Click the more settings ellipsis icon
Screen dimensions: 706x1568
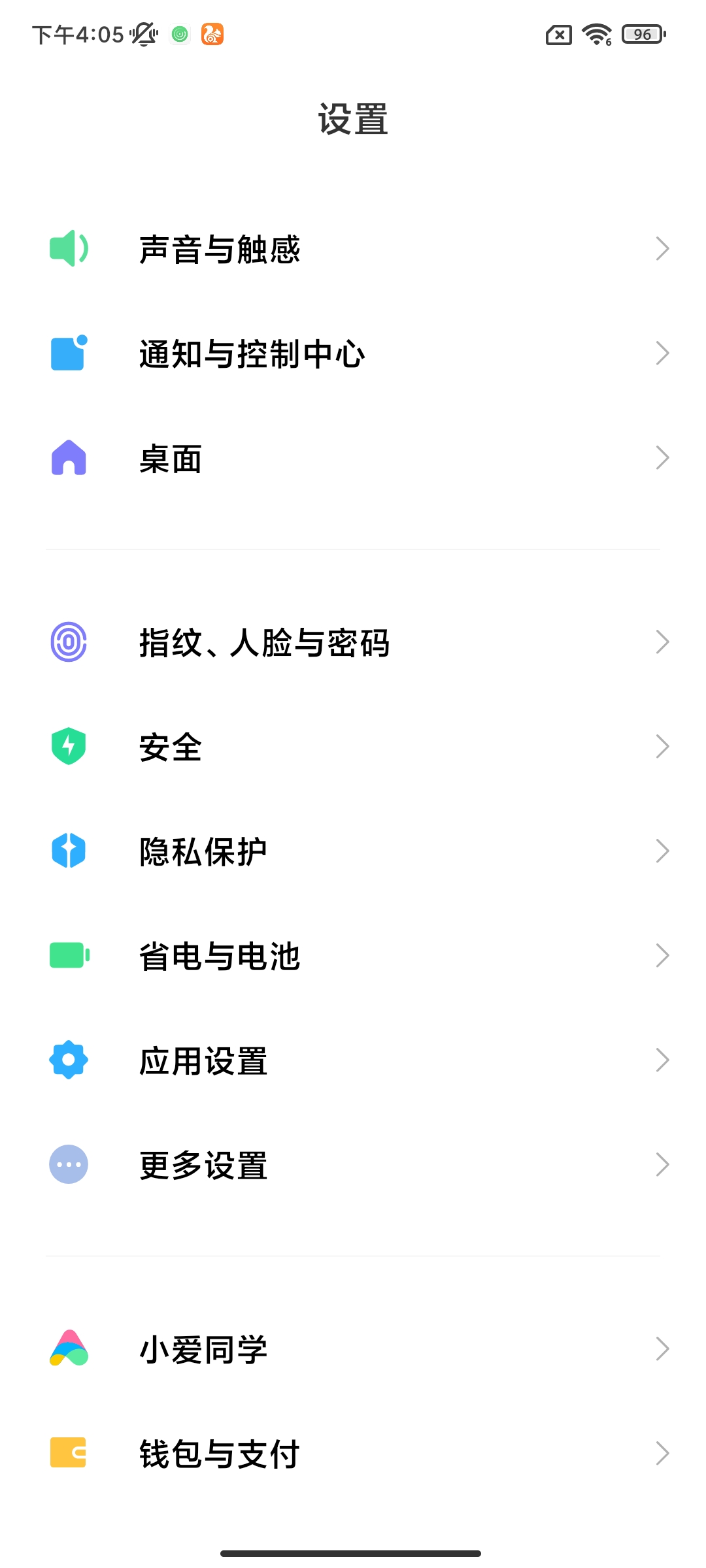pos(69,1166)
